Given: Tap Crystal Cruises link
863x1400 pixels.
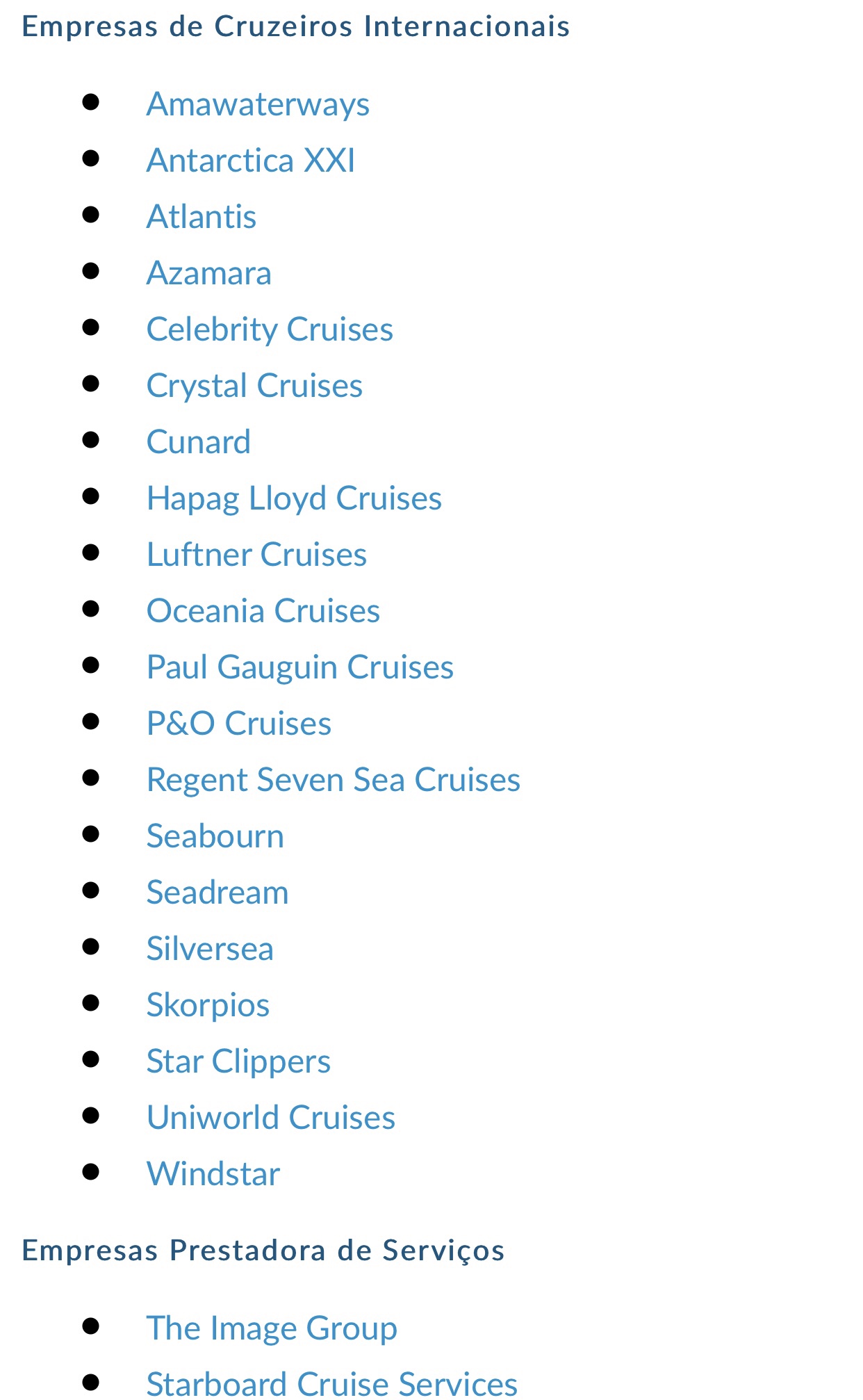Looking at the screenshot, I should tap(254, 386).
